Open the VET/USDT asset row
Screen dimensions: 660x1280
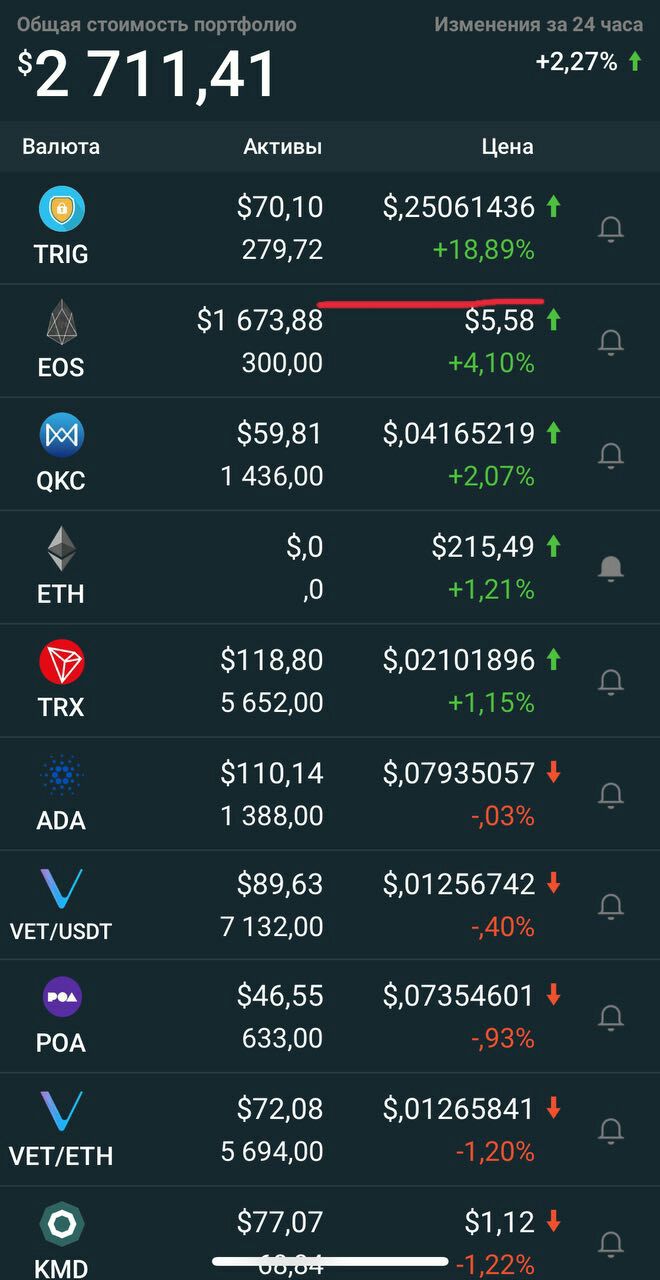330,906
